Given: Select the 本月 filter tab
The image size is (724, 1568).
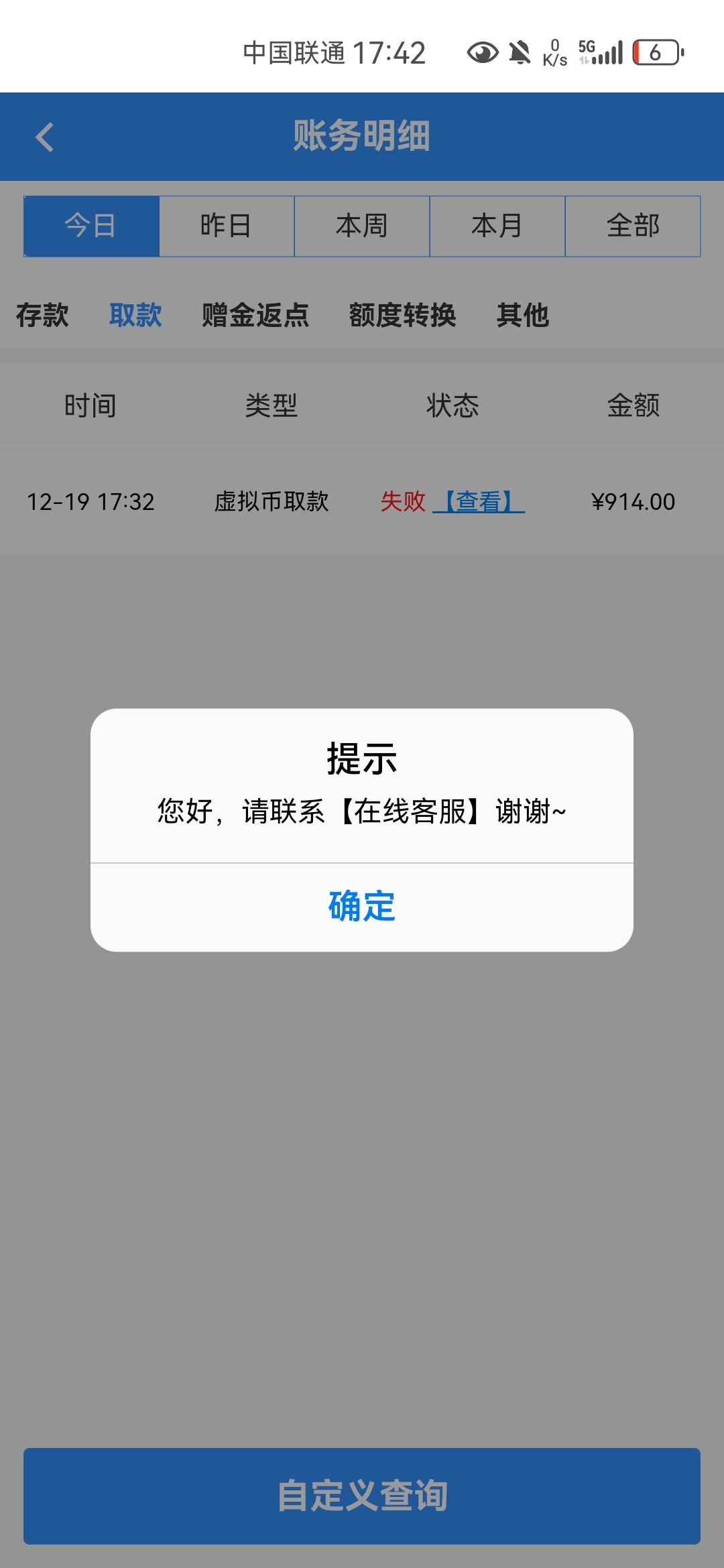Looking at the screenshot, I should coord(497,226).
